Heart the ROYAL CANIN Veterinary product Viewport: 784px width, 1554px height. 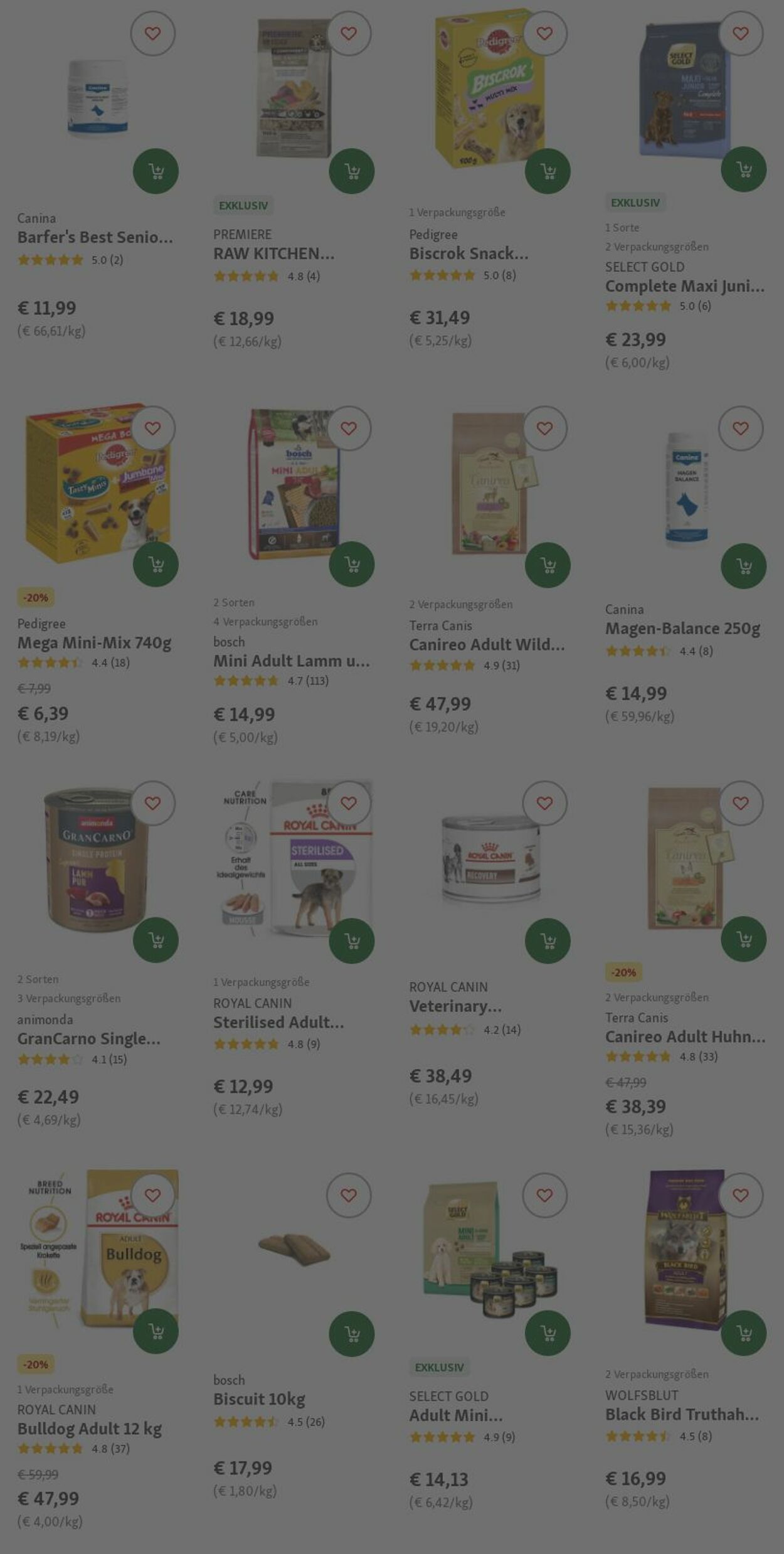544,803
